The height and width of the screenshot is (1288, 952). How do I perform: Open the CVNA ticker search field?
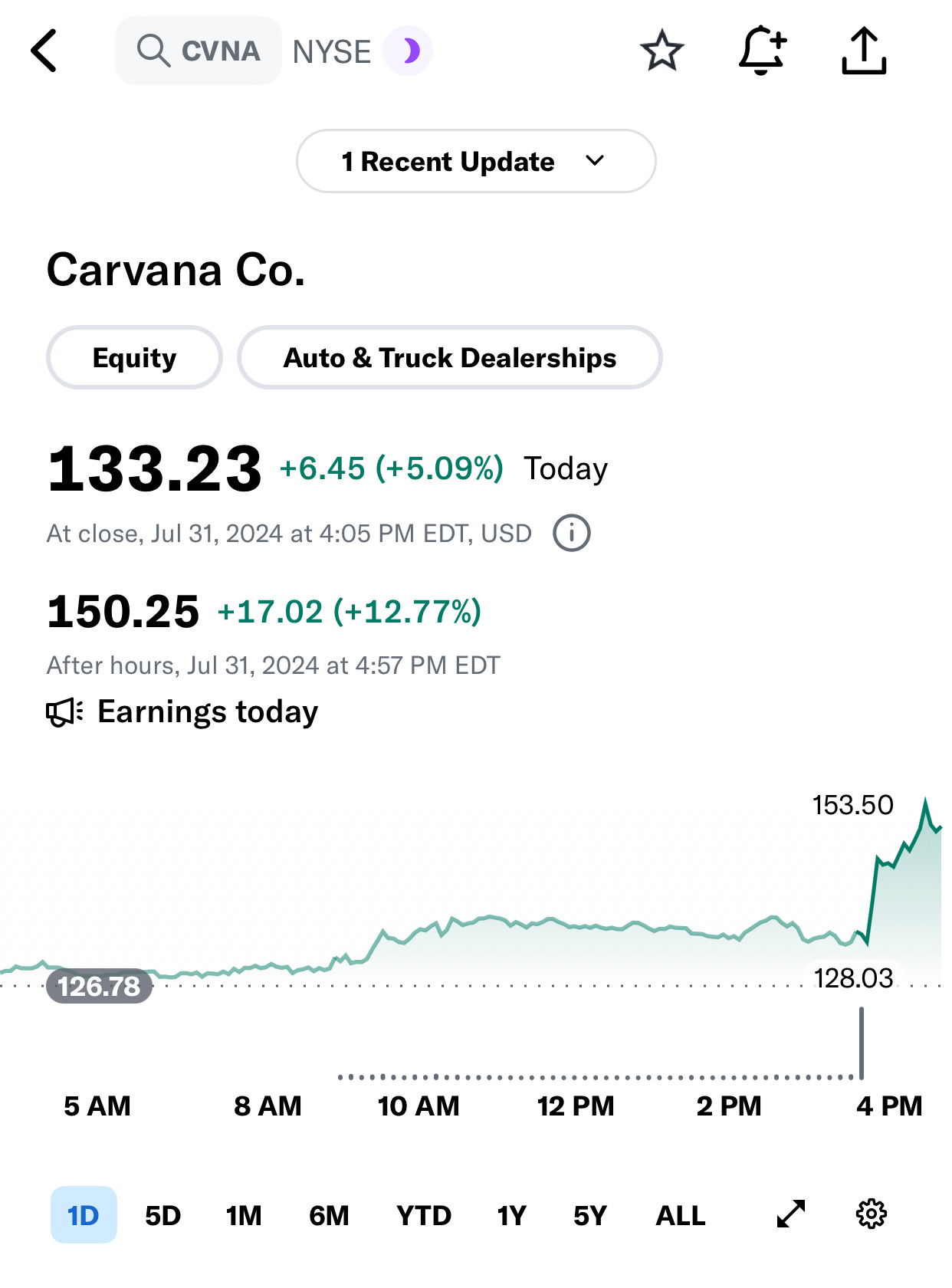tap(199, 51)
